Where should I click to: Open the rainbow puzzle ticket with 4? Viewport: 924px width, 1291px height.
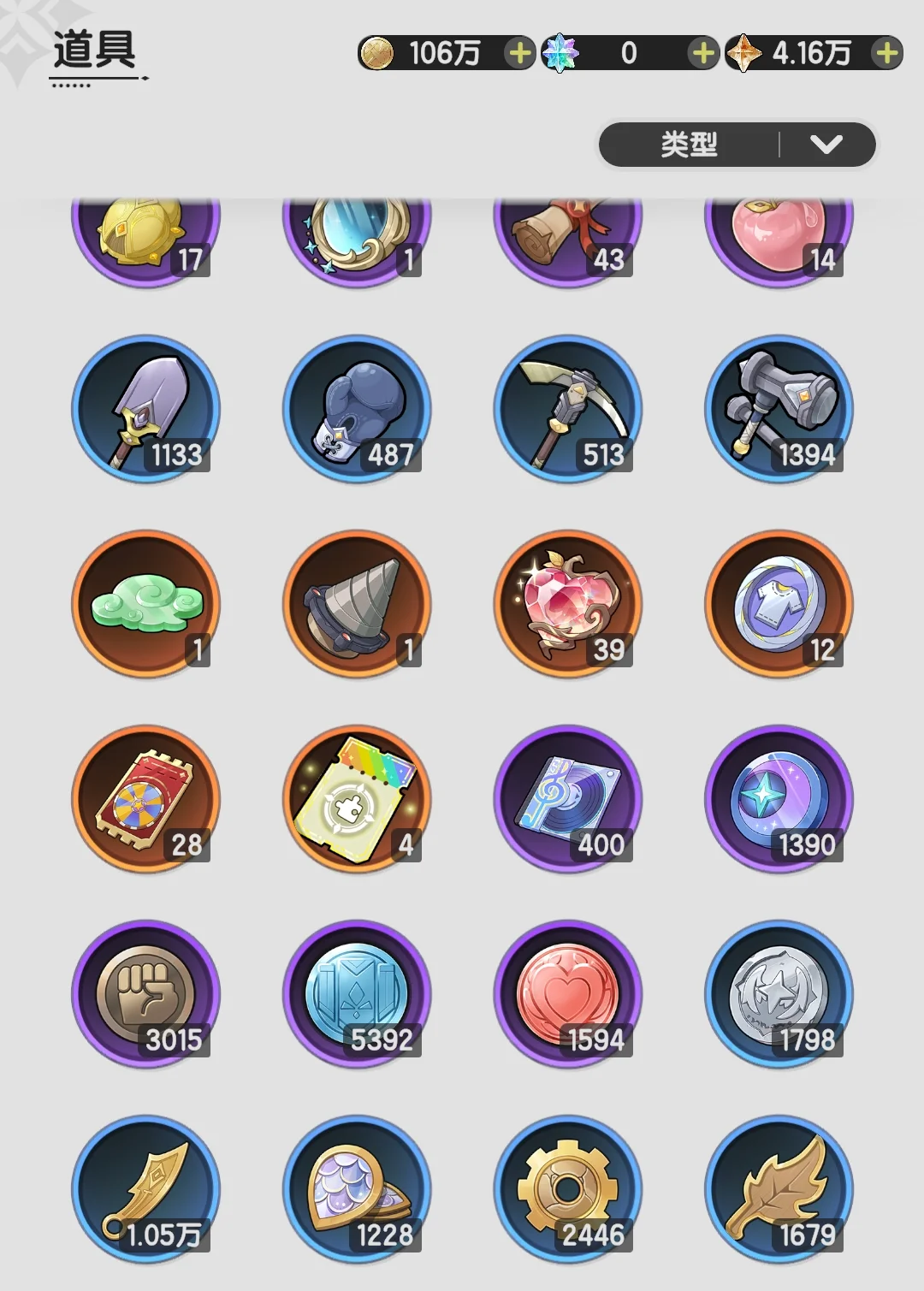(357, 799)
